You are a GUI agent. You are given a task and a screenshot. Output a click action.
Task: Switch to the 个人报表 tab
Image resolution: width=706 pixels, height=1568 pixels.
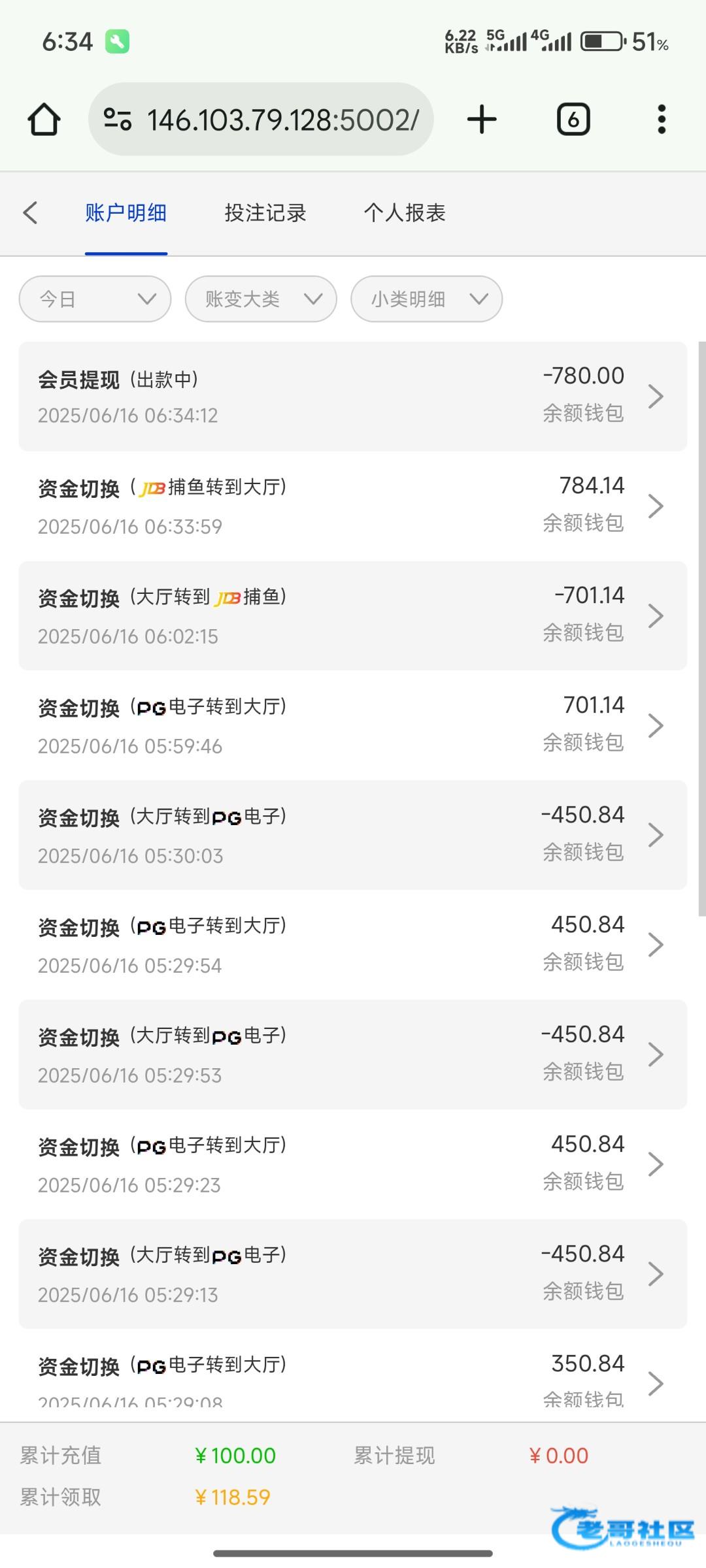point(405,212)
